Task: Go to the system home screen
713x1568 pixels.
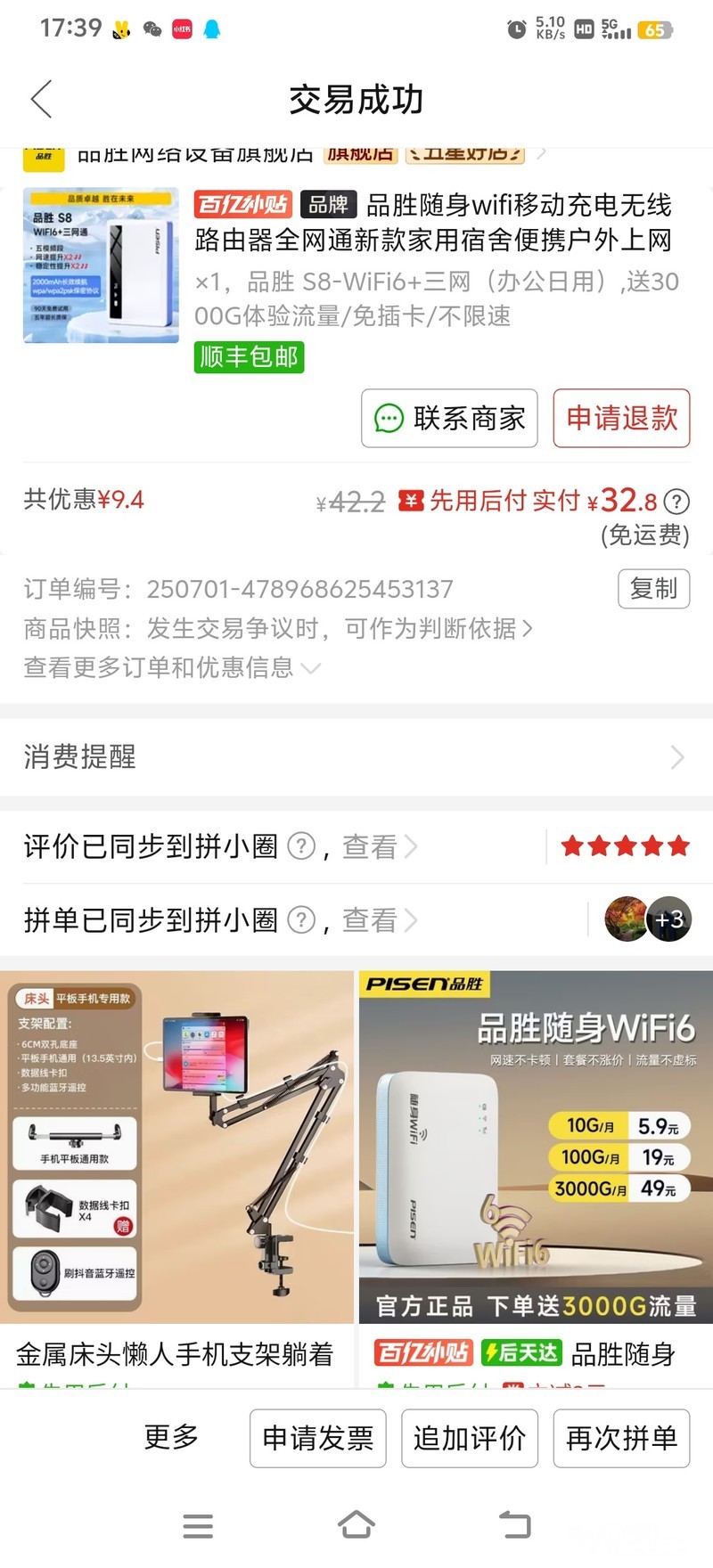Action: coord(356,1525)
